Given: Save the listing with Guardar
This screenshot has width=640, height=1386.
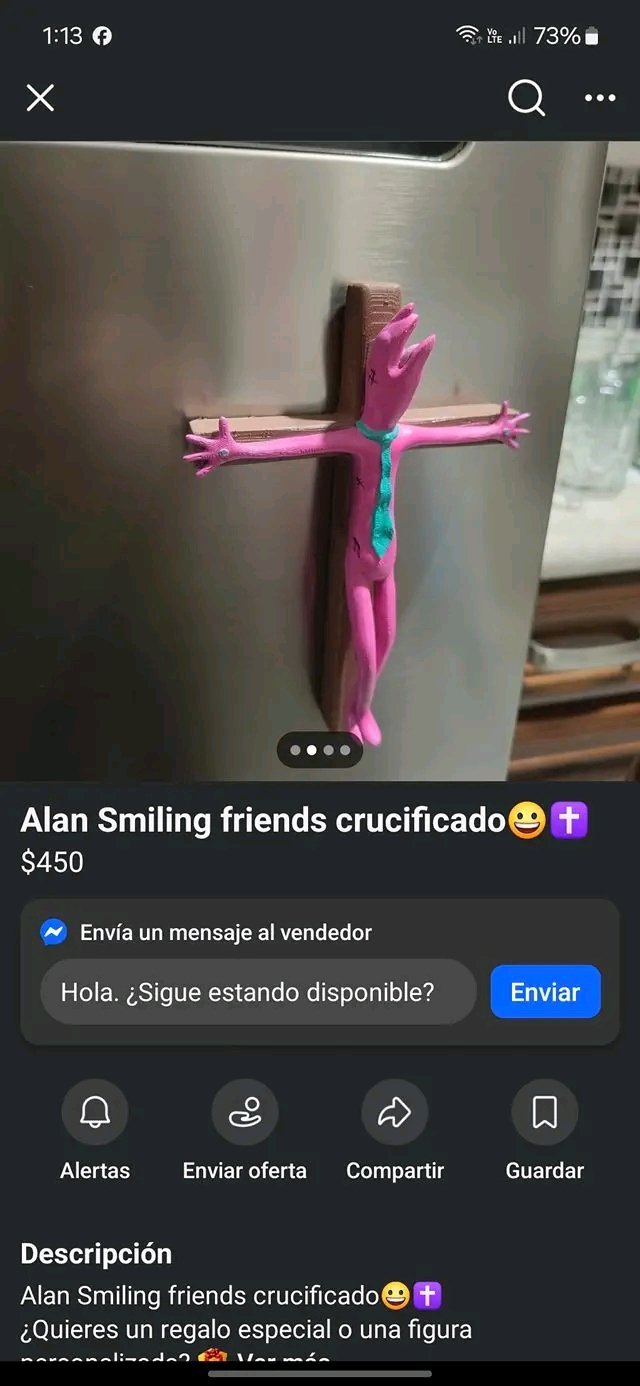Looking at the screenshot, I should [545, 1112].
